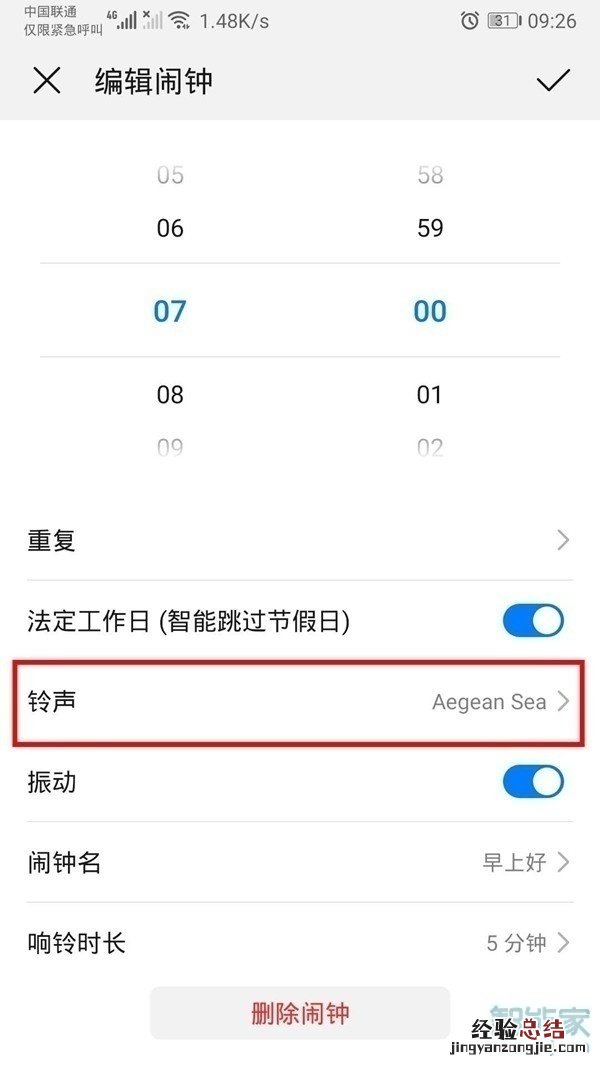Close the edit alarm screen
This screenshot has width=600, height=1066.
(47, 81)
